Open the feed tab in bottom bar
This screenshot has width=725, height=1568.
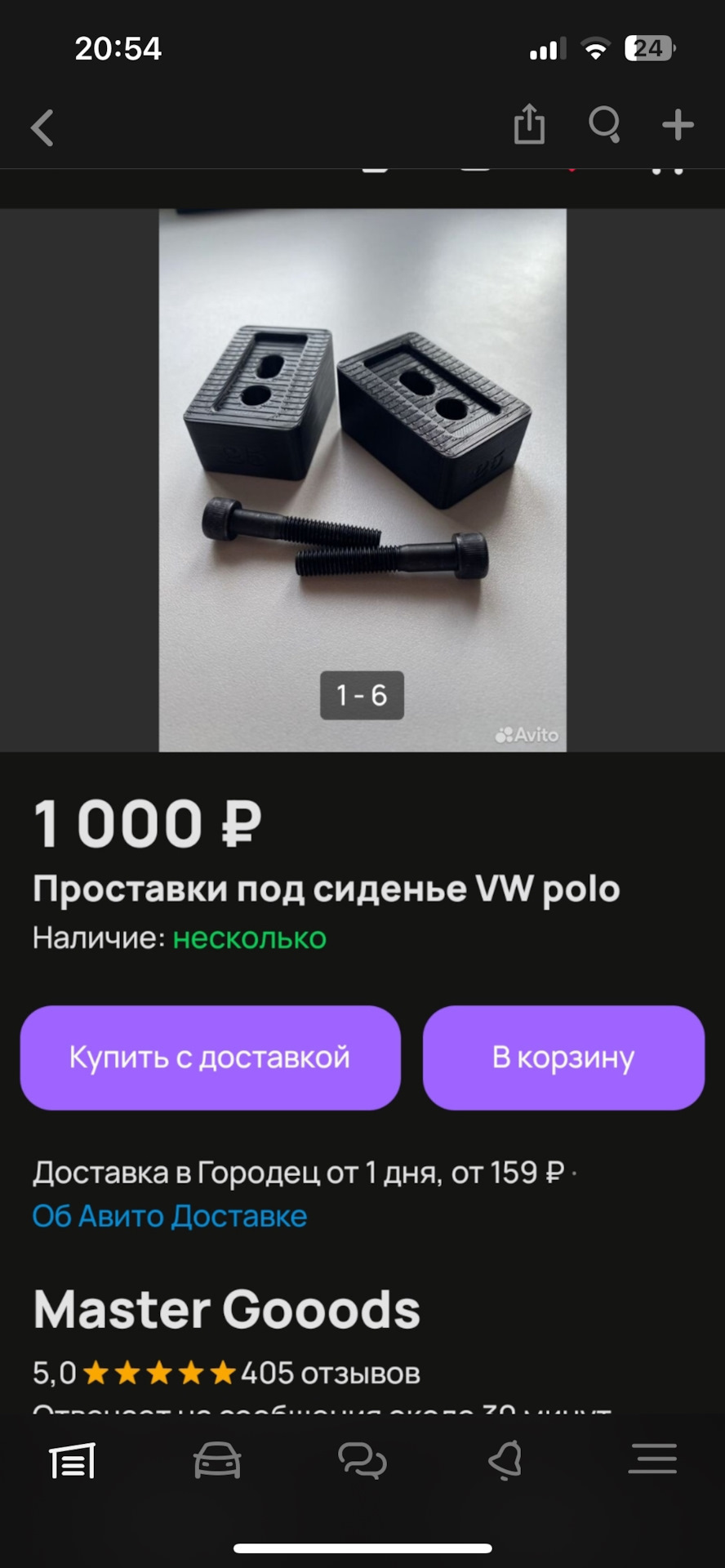click(x=73, y=1460)
